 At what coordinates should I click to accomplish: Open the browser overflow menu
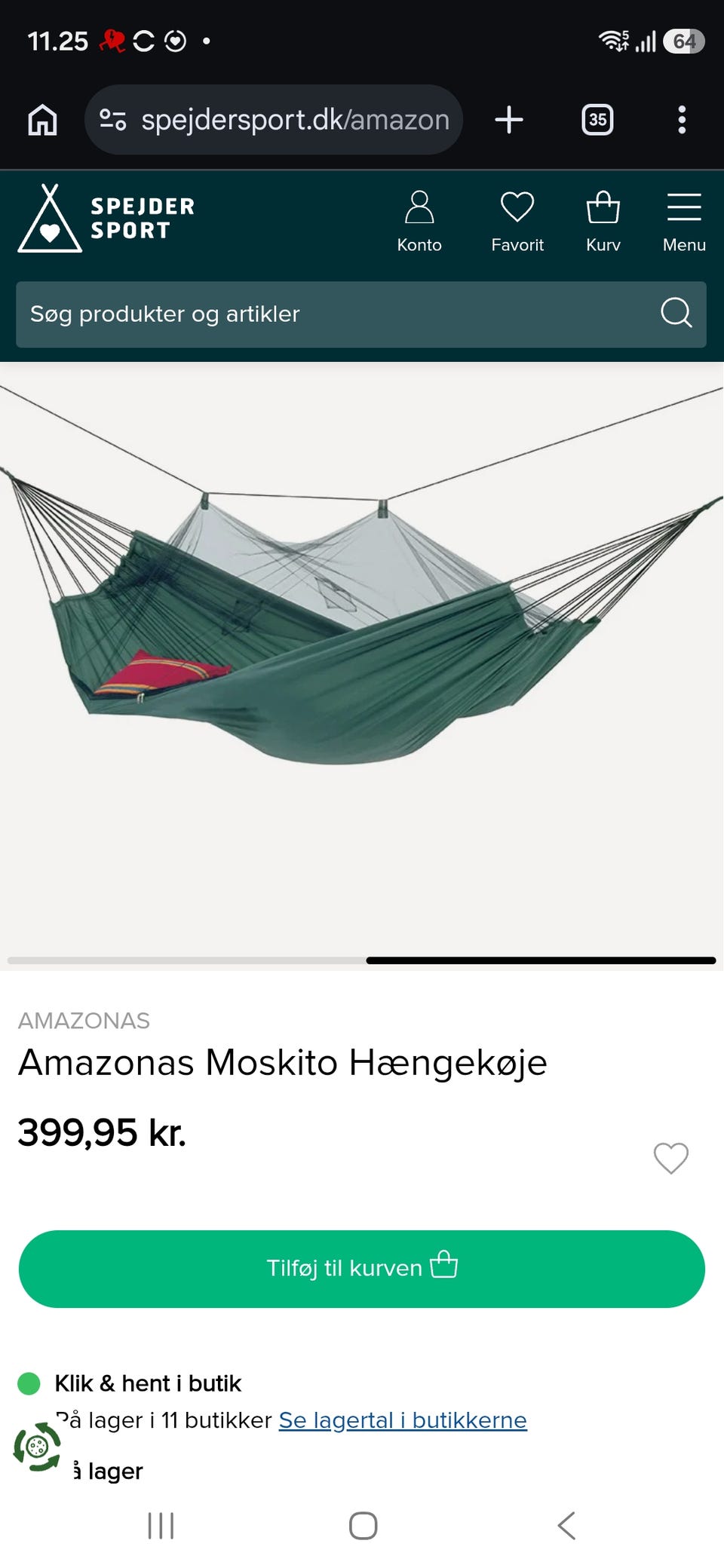[682, 120]
